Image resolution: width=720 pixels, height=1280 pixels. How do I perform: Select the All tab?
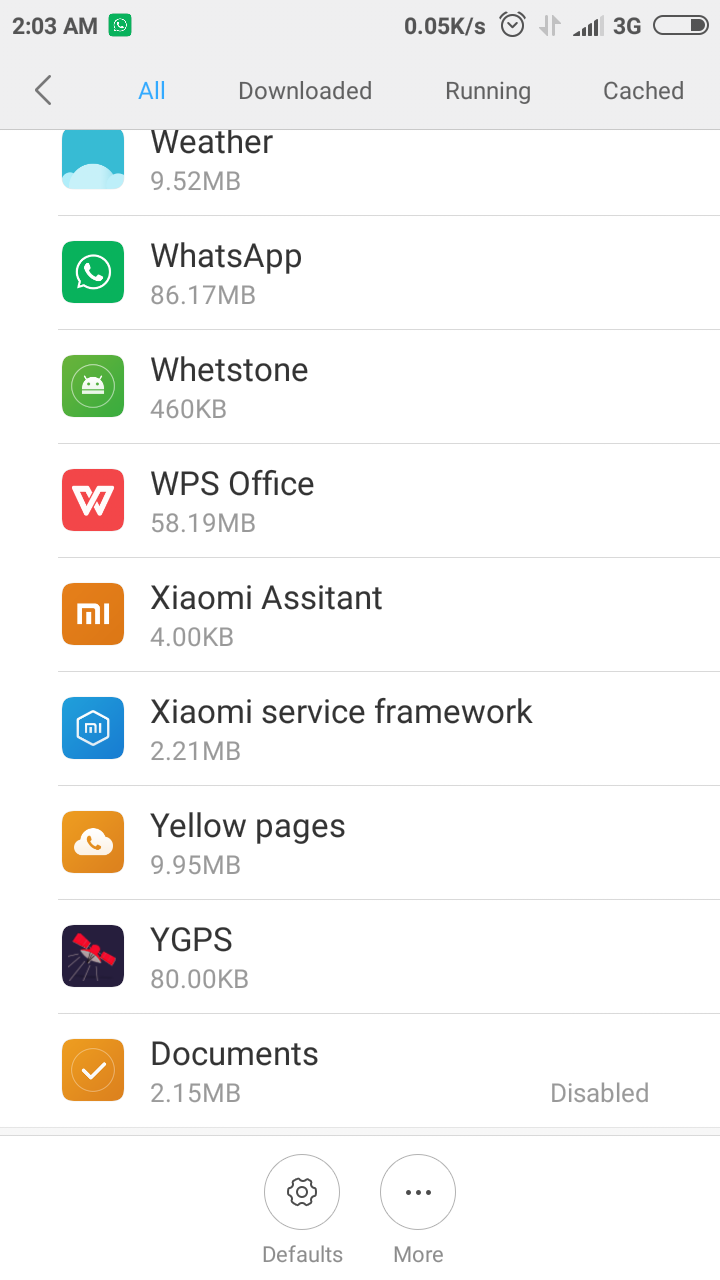152,91
